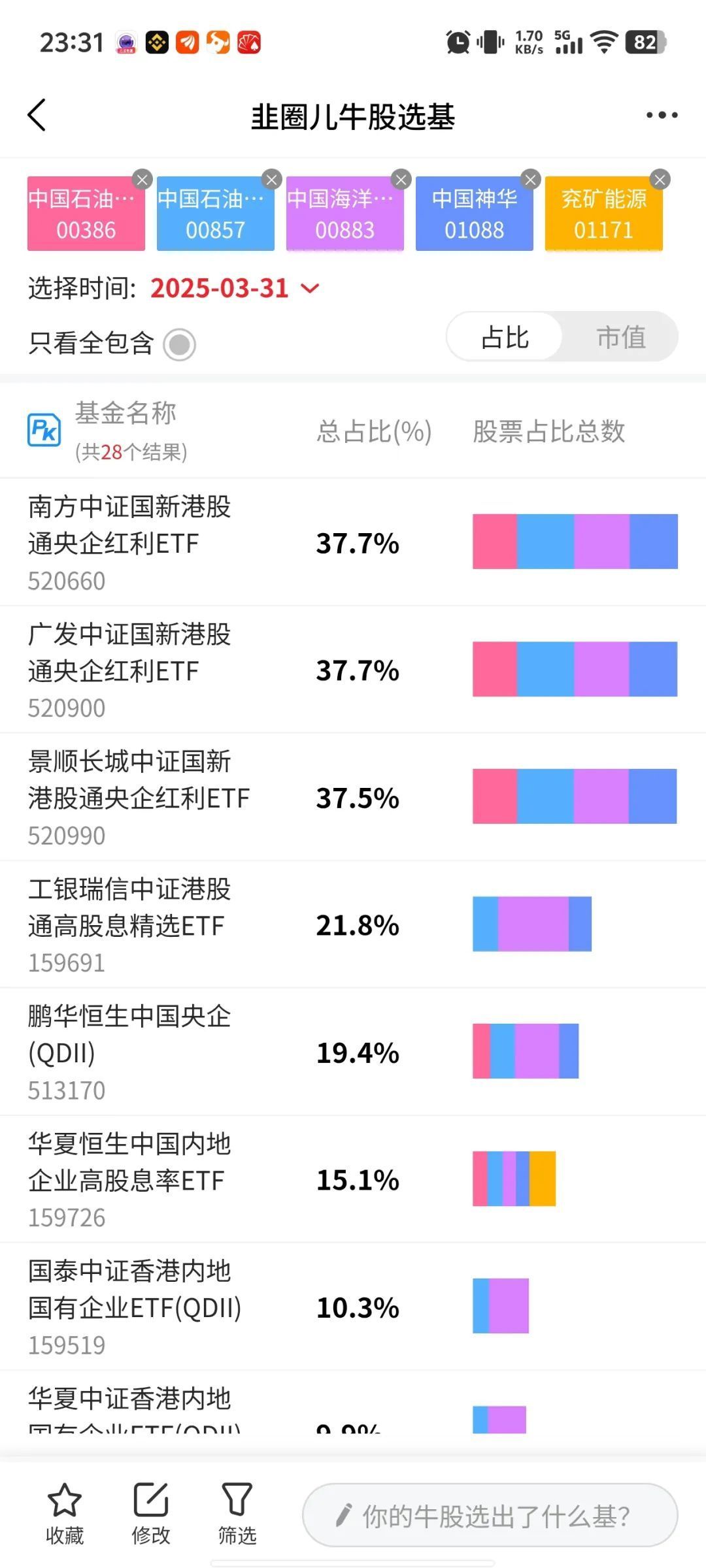This screenshot has height=1568, width=706.
Task: Remove 中国神华 01088 chip
Action: tap(530, 180)
